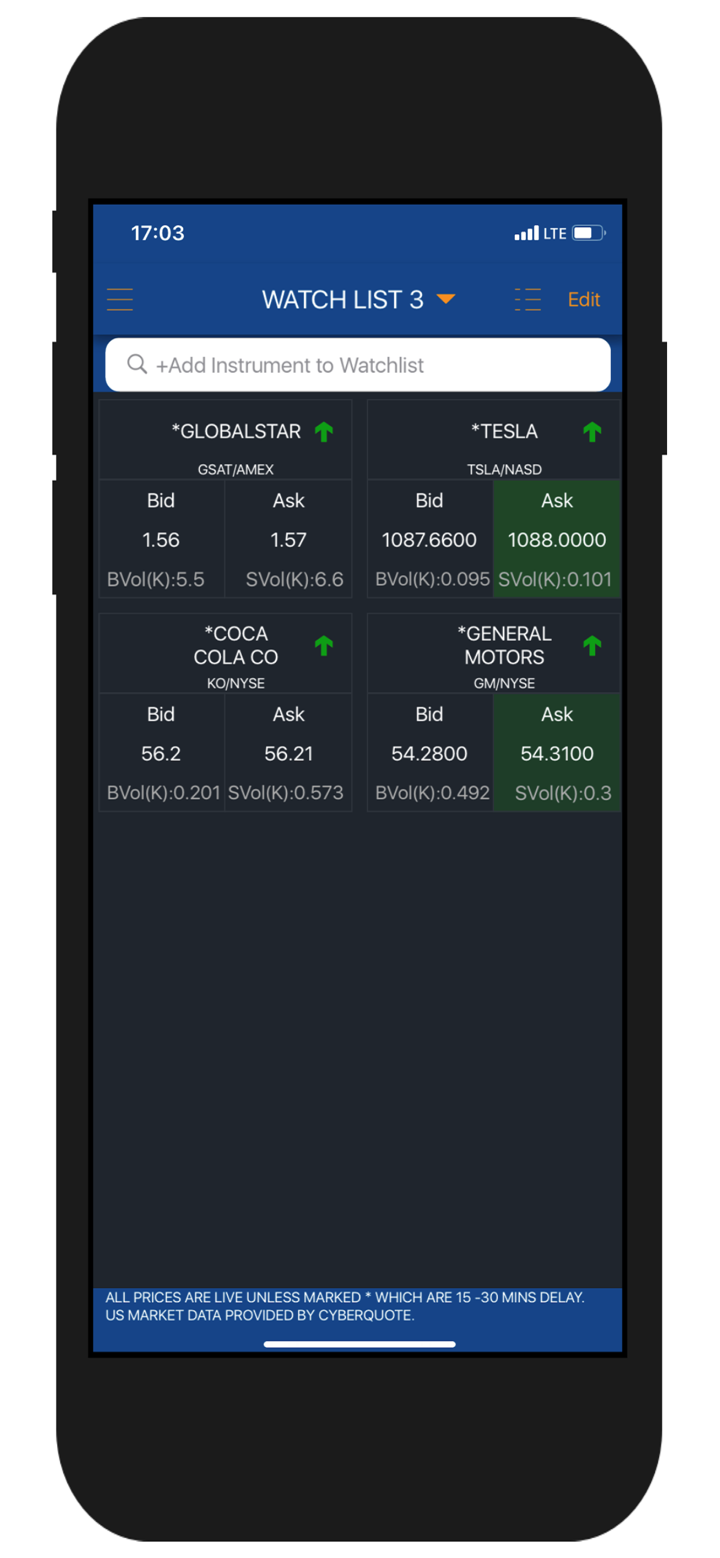The width and height of the screenshot is (720, 1558).
Task: Select the Coca Cola ask price 56.21
Action: click(x=289, y=753)
